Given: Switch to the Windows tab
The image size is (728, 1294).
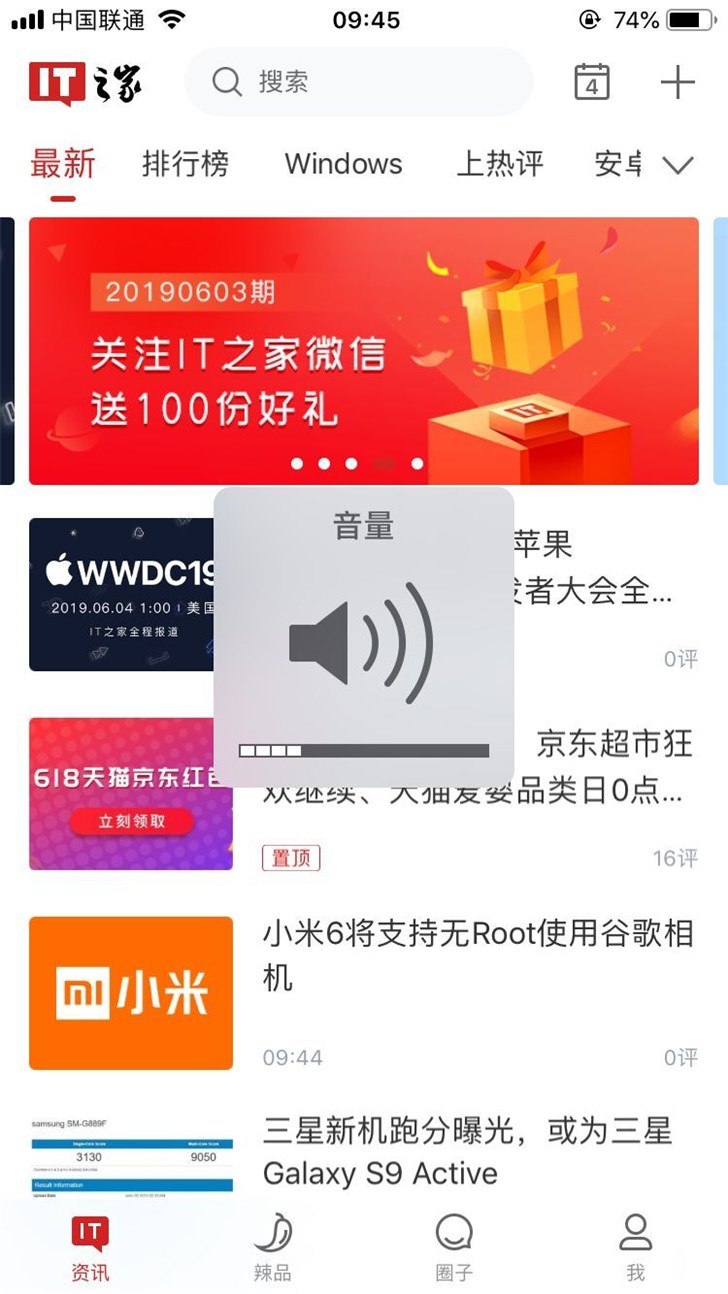Looking at the screenshot, I should pyautogui.click(x=343, y=164).
